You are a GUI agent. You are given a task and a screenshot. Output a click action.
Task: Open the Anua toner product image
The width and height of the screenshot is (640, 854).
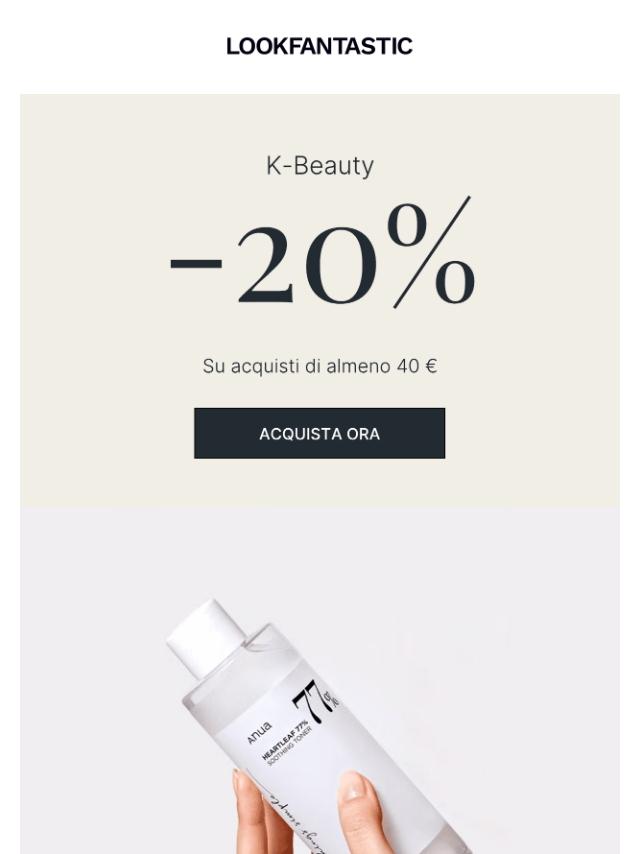[320, 681]
